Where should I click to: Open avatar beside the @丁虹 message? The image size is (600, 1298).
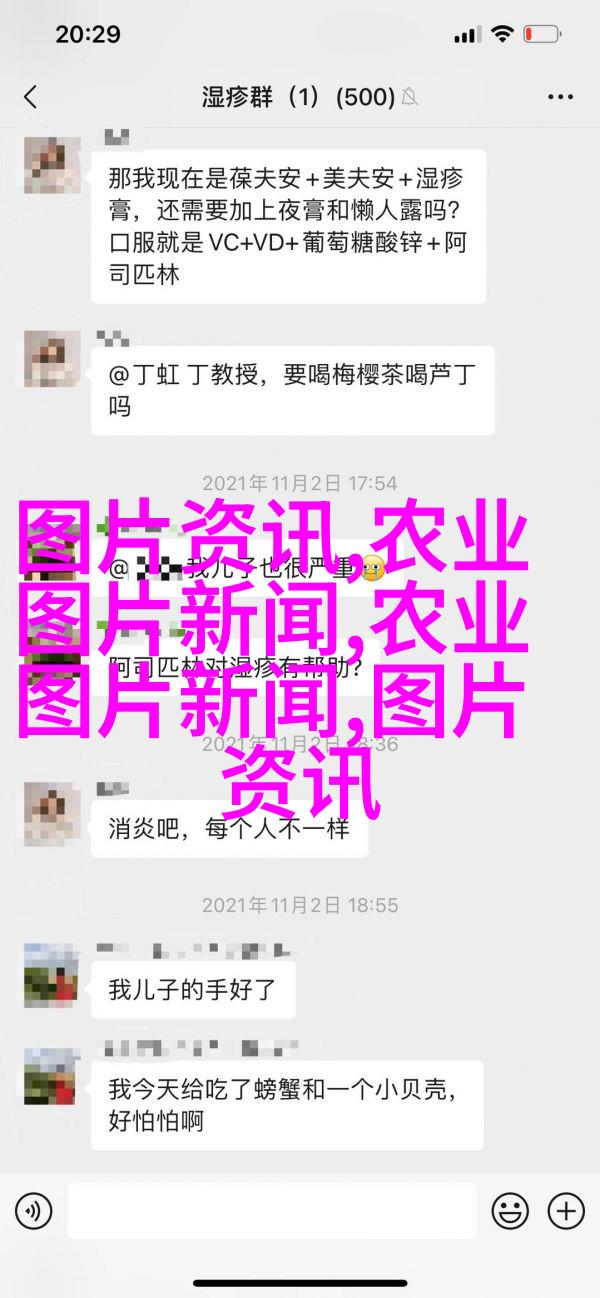click(51, 357)
